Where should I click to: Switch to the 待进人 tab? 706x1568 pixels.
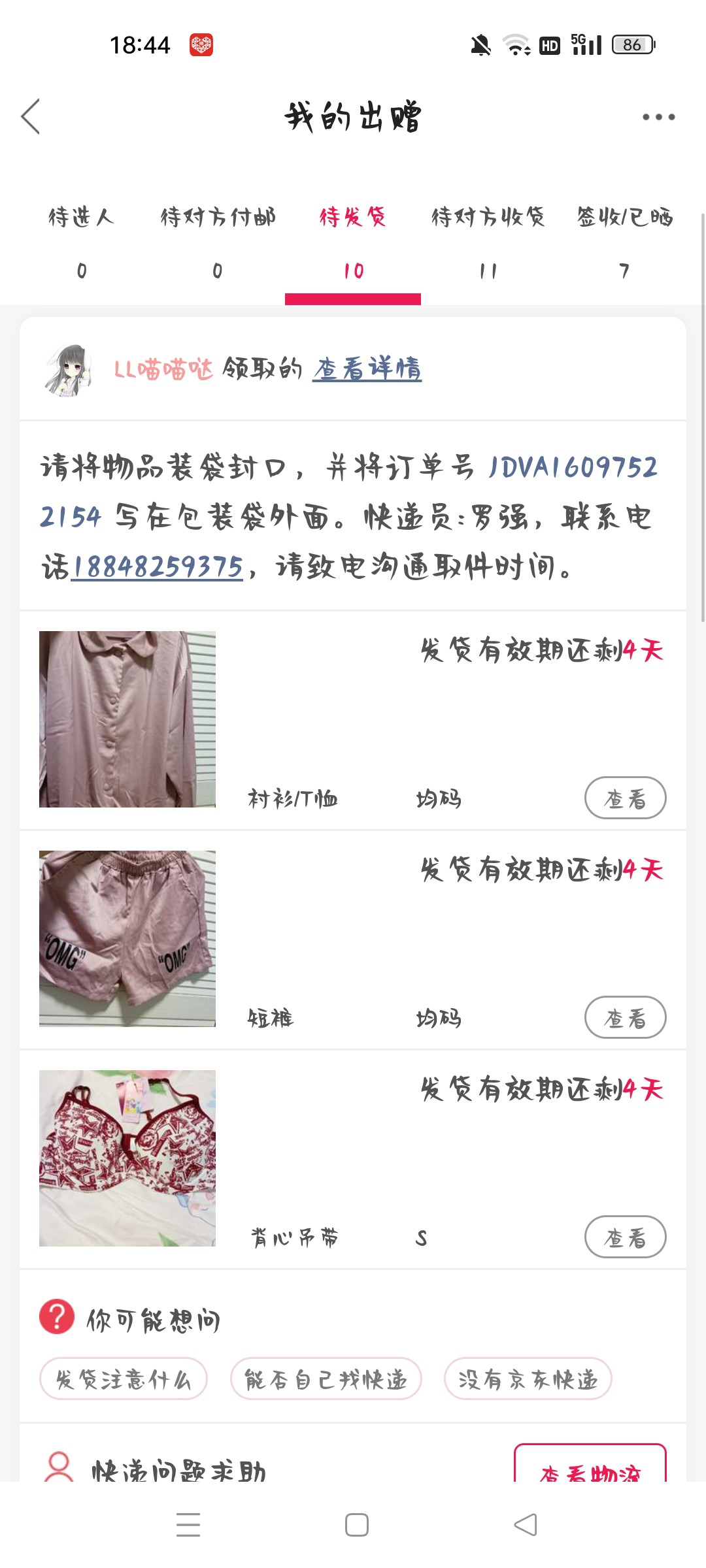pyautogui.click(x=82, y=240)
